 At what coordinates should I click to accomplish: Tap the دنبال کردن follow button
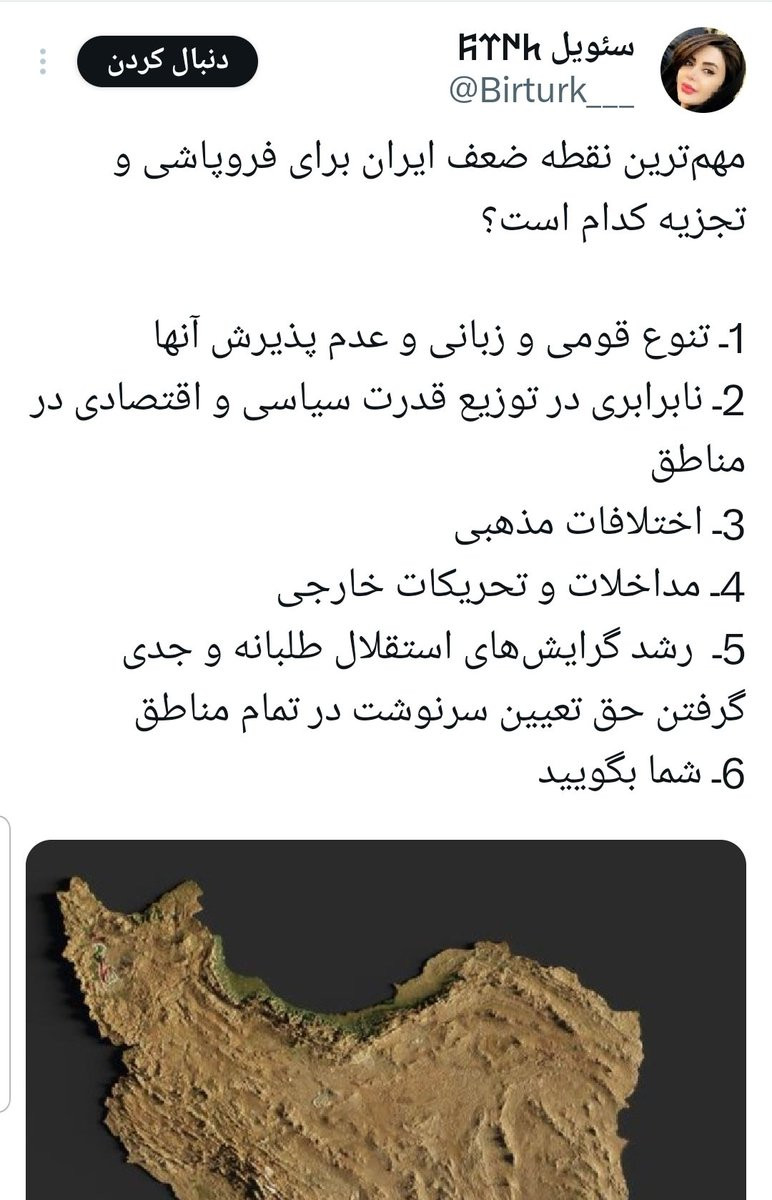pyautogui.click(x=167, y=61)
